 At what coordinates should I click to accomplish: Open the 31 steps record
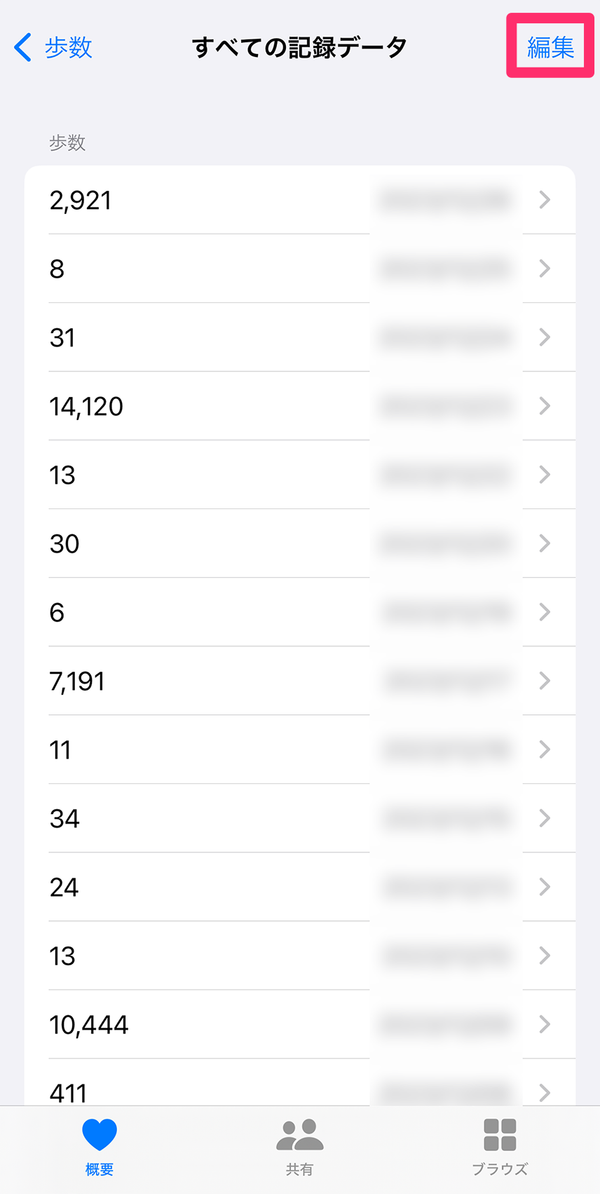[x=300, y=337]
